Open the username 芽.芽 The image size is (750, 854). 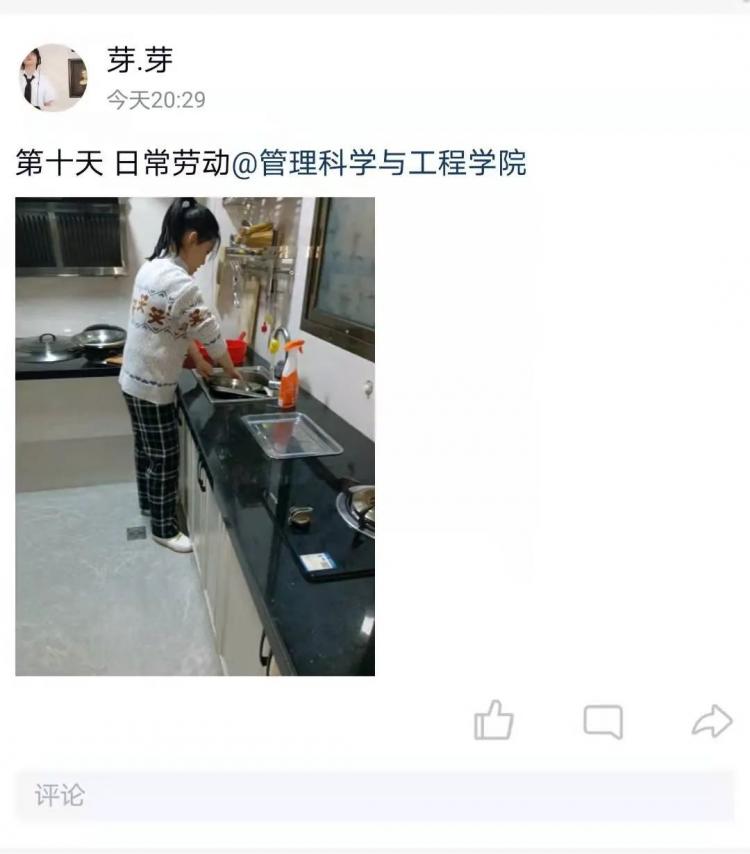(140, 60)
